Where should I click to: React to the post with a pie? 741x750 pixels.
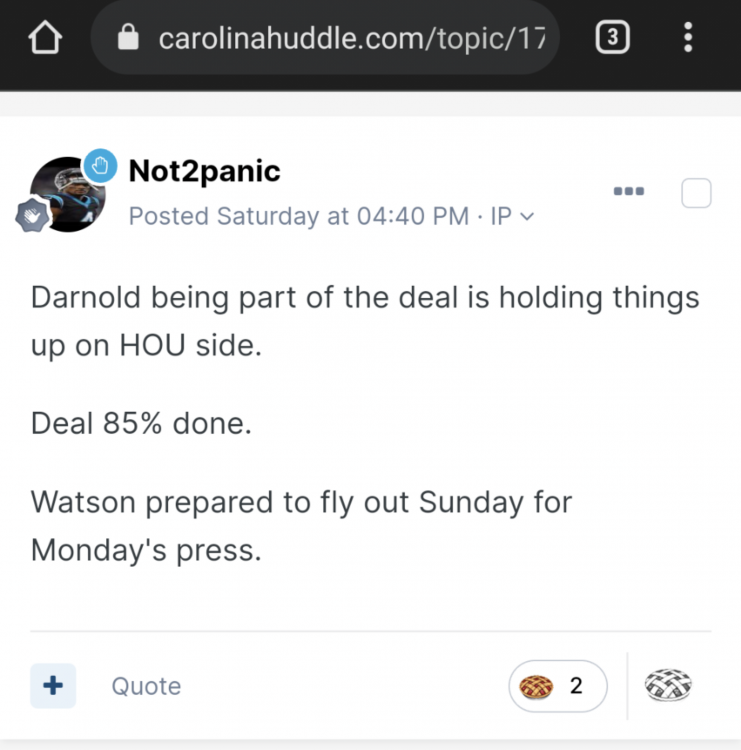(x=668, y=686)
